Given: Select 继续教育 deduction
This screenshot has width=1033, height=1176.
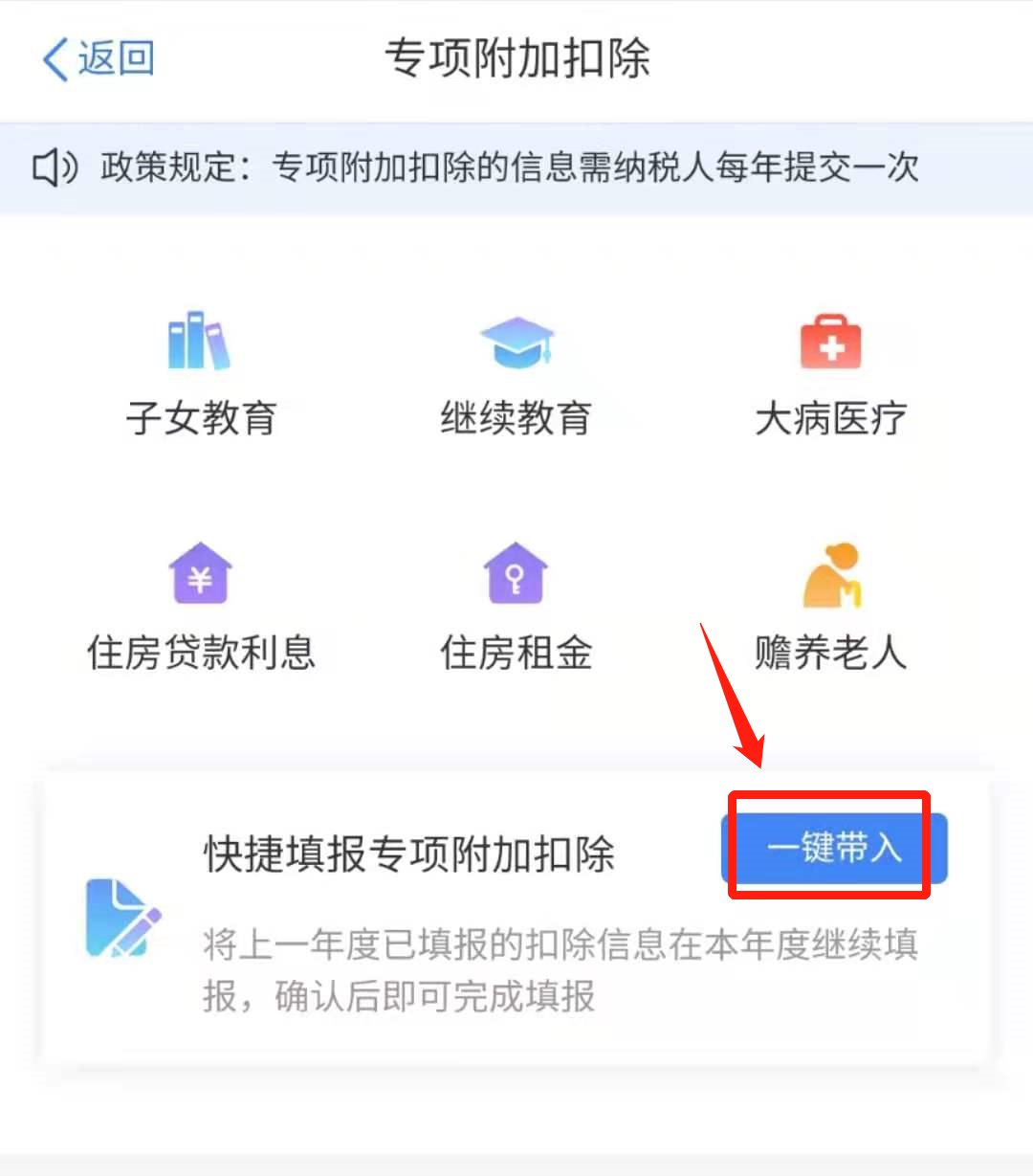Looking at the screenshot, I should tap(516, 375).
